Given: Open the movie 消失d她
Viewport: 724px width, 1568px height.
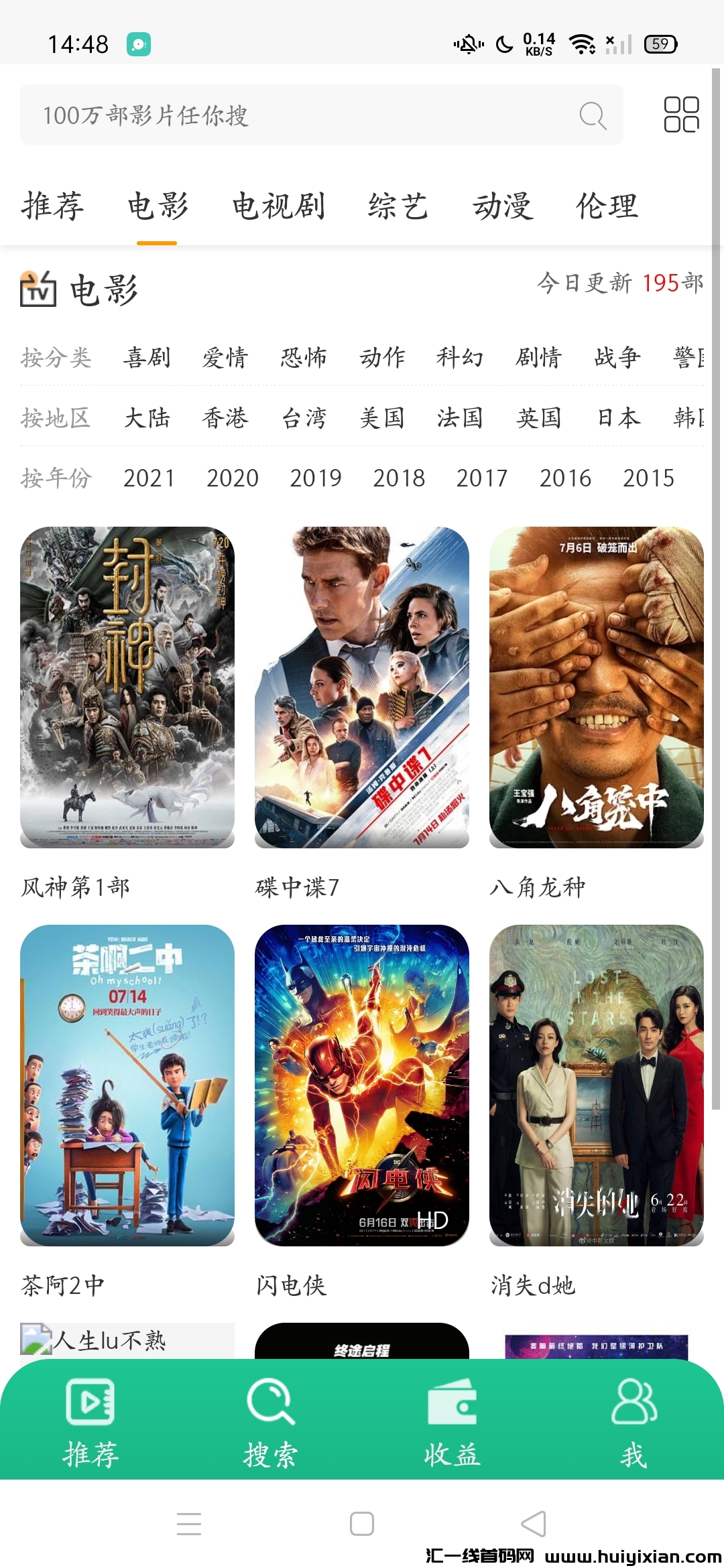Looking at the screenshot, I should [597, 1086].
